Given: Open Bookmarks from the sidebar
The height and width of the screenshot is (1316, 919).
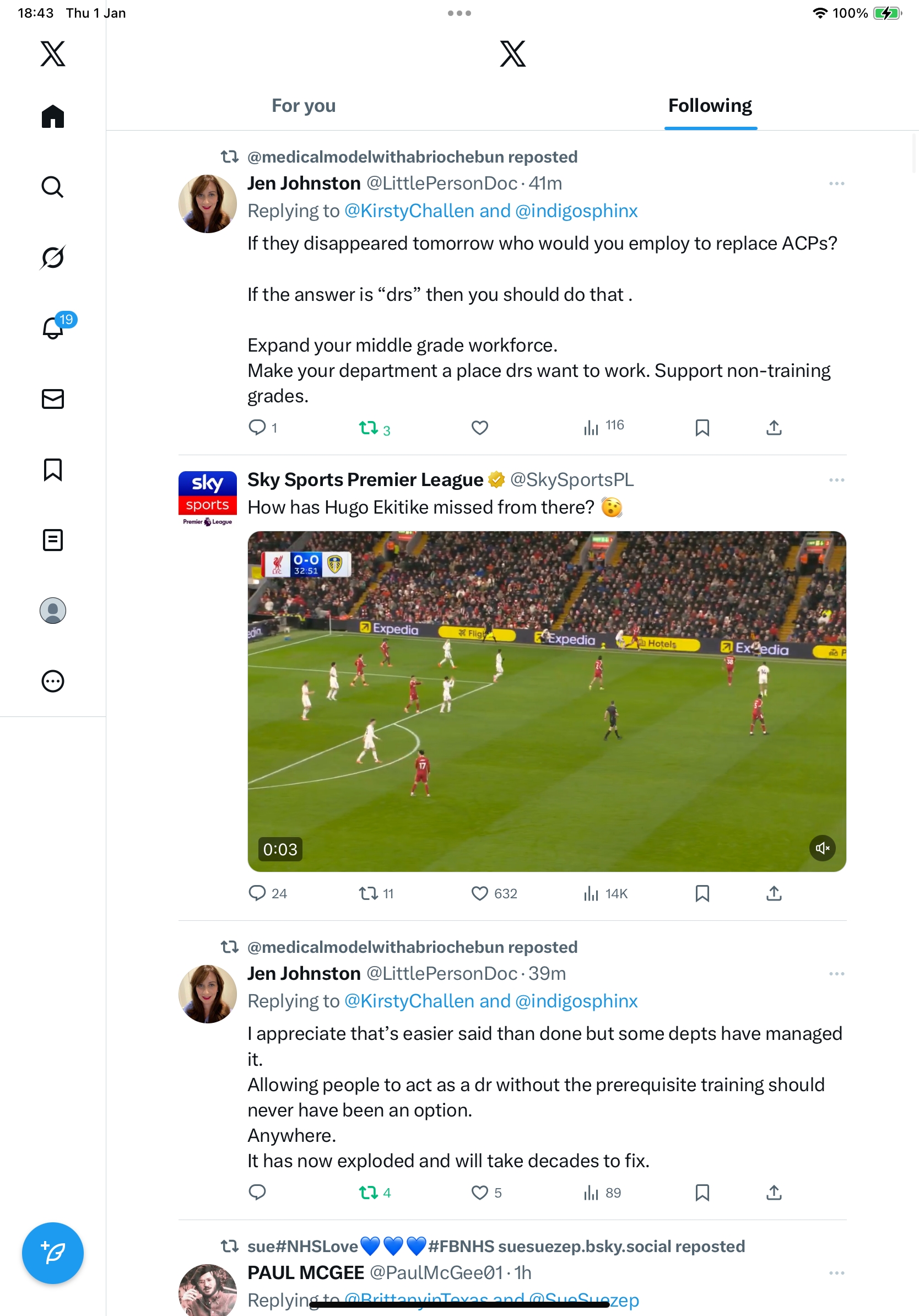Looking at the screenshot, I should (53, 470).
